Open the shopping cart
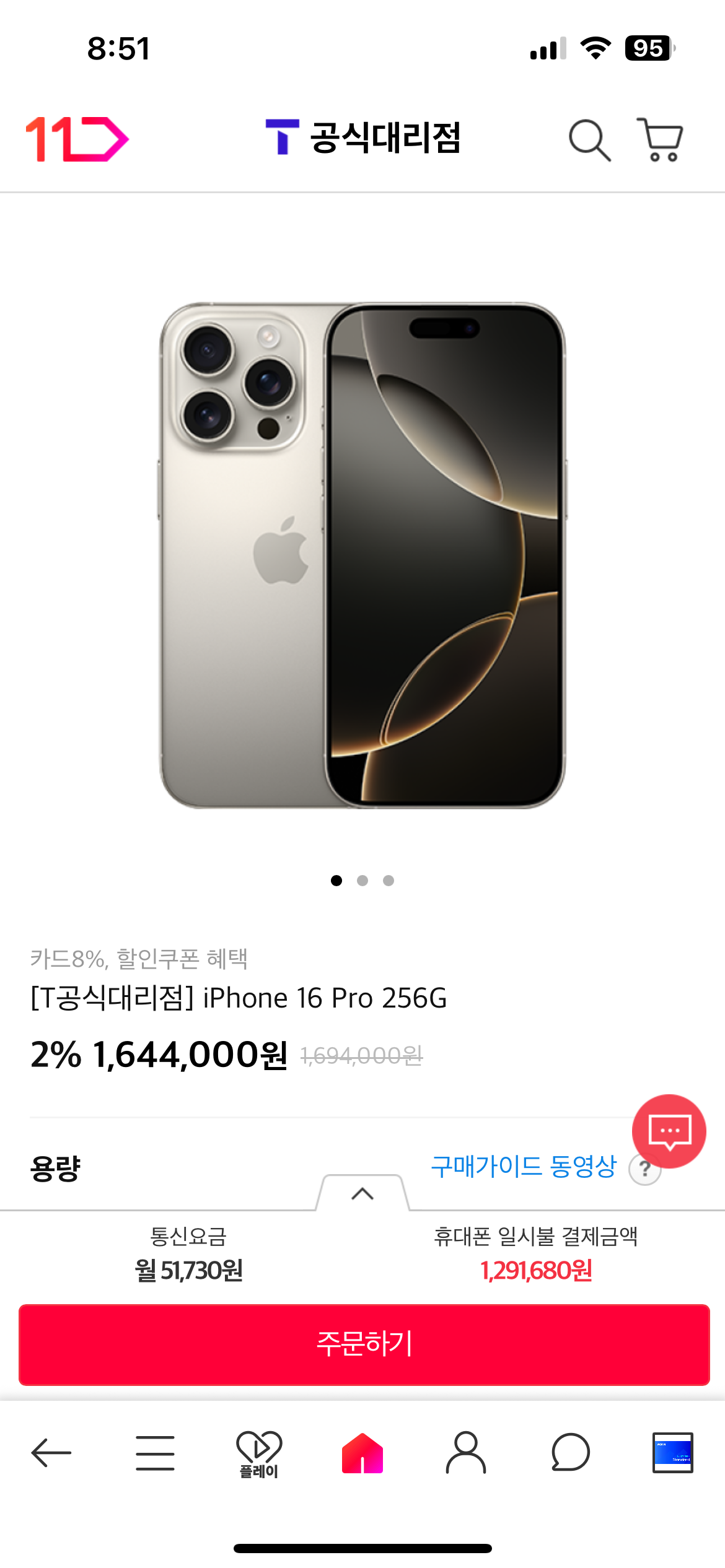Viewport: 725px width, 1568px height. pos(661,140)
